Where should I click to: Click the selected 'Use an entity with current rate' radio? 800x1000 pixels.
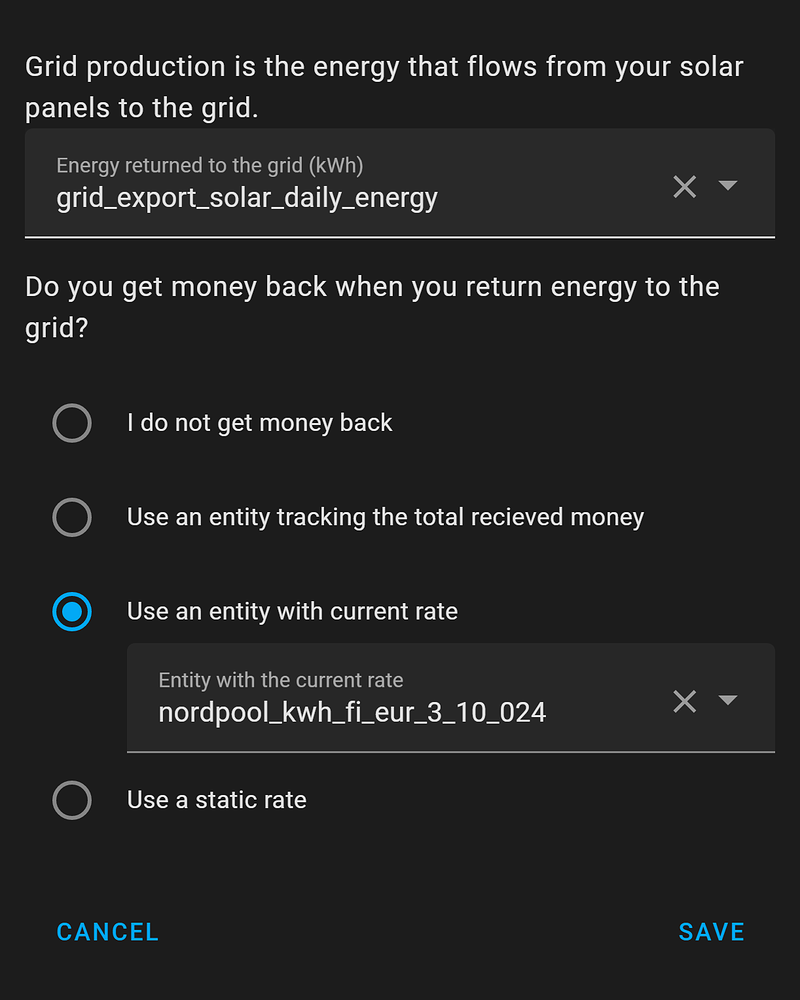(x=72, y=611)
